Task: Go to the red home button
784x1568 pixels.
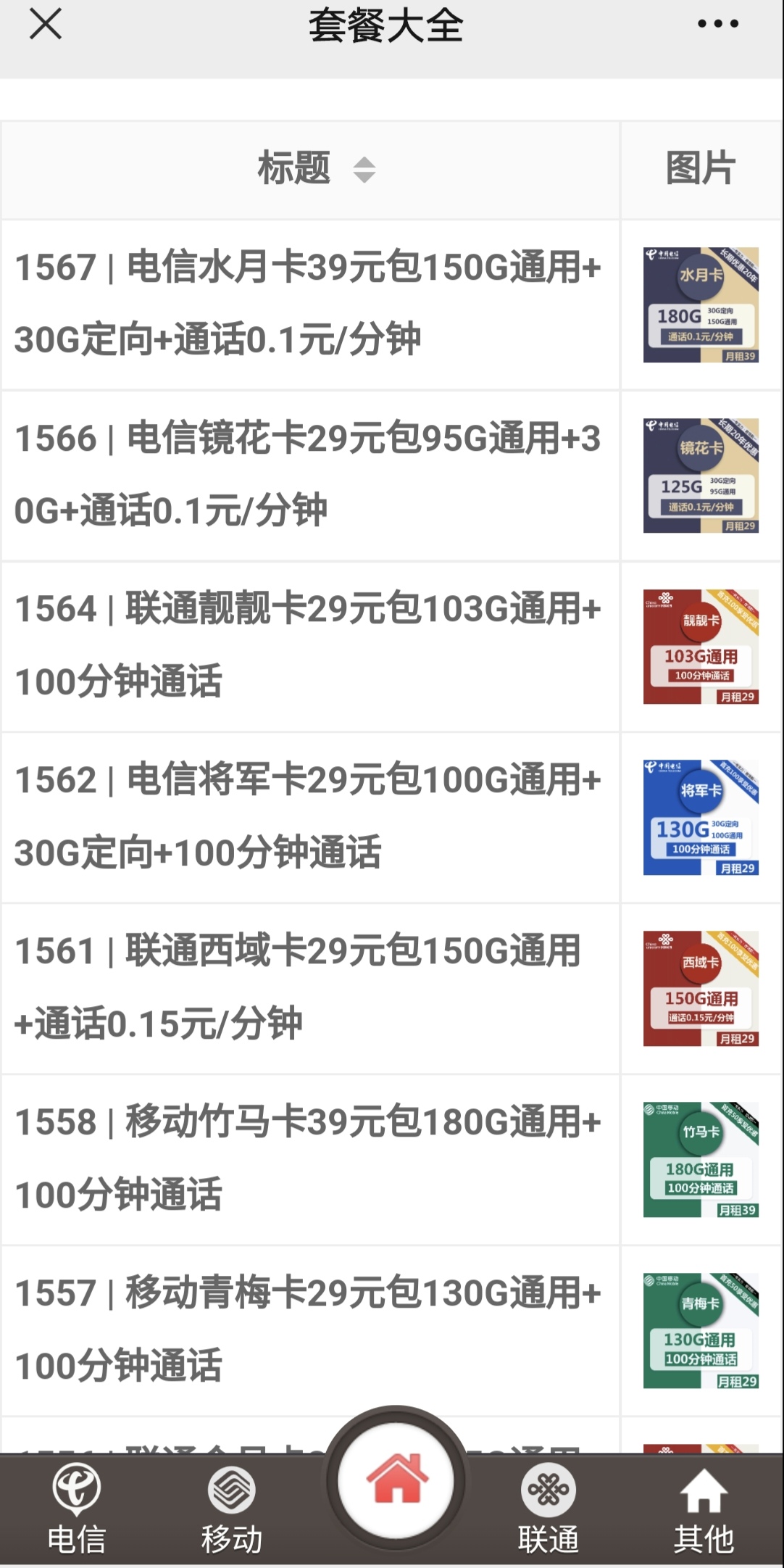Action: [396, 1480]
